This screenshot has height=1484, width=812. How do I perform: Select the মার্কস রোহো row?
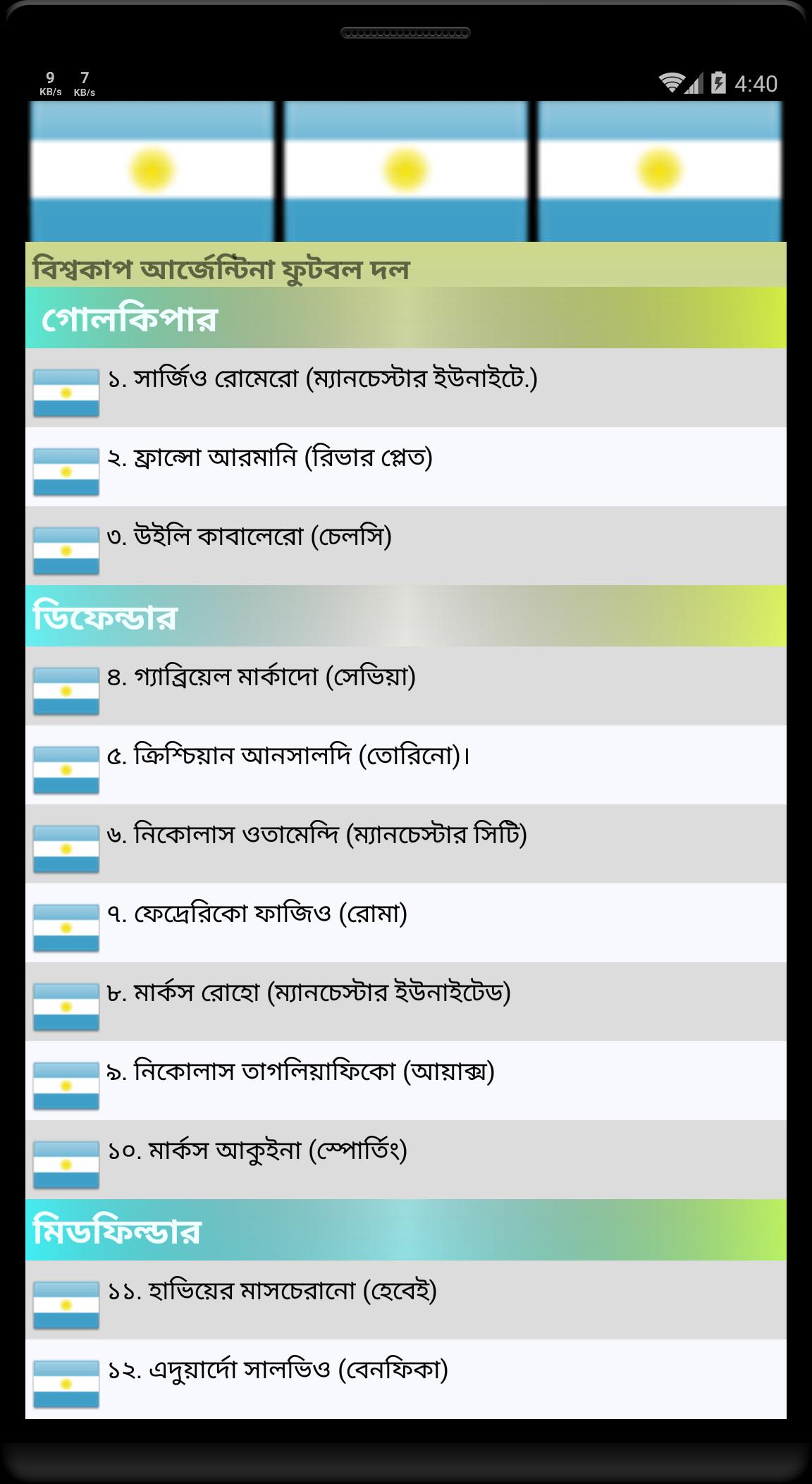[405, 1002]
